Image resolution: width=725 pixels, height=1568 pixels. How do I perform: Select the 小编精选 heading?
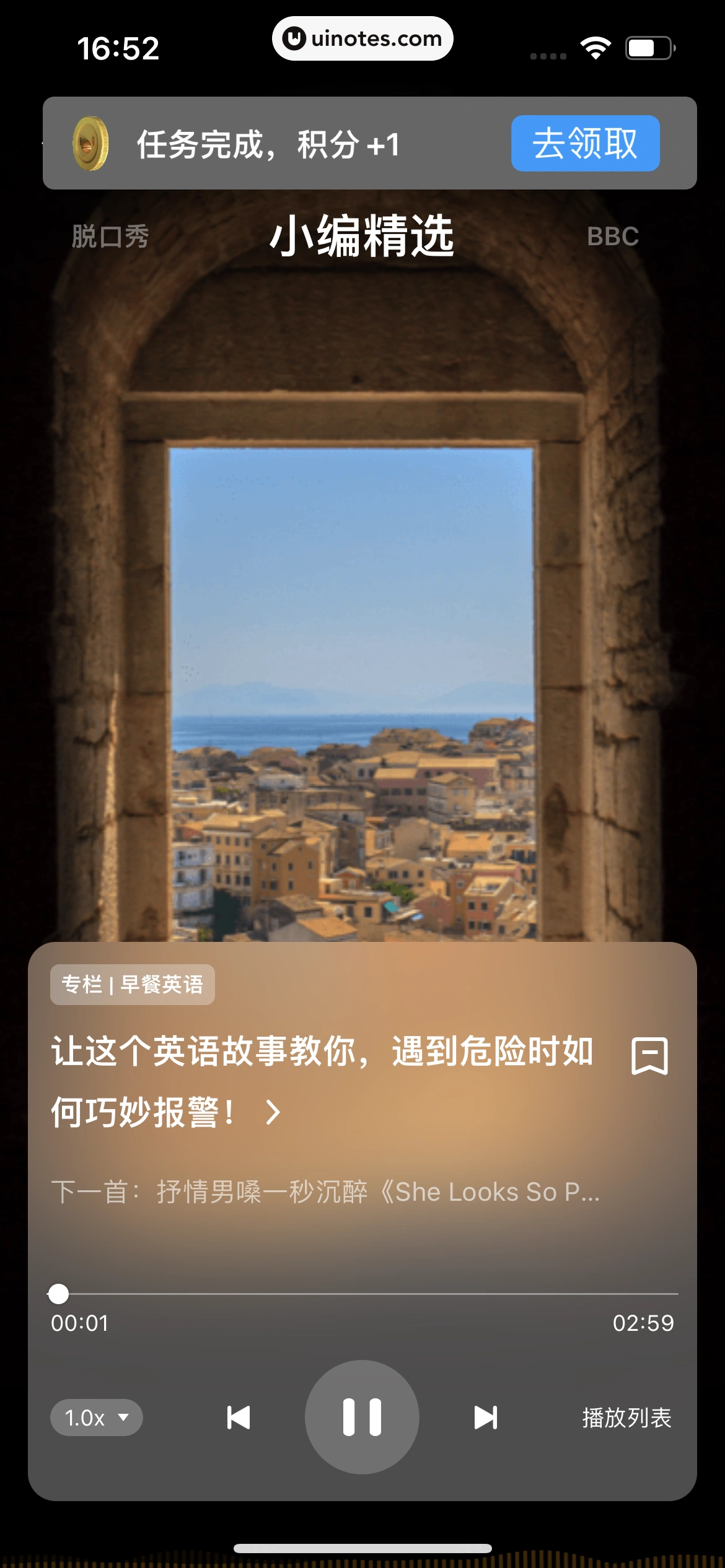pyautogui.click(x=362, y=237)
